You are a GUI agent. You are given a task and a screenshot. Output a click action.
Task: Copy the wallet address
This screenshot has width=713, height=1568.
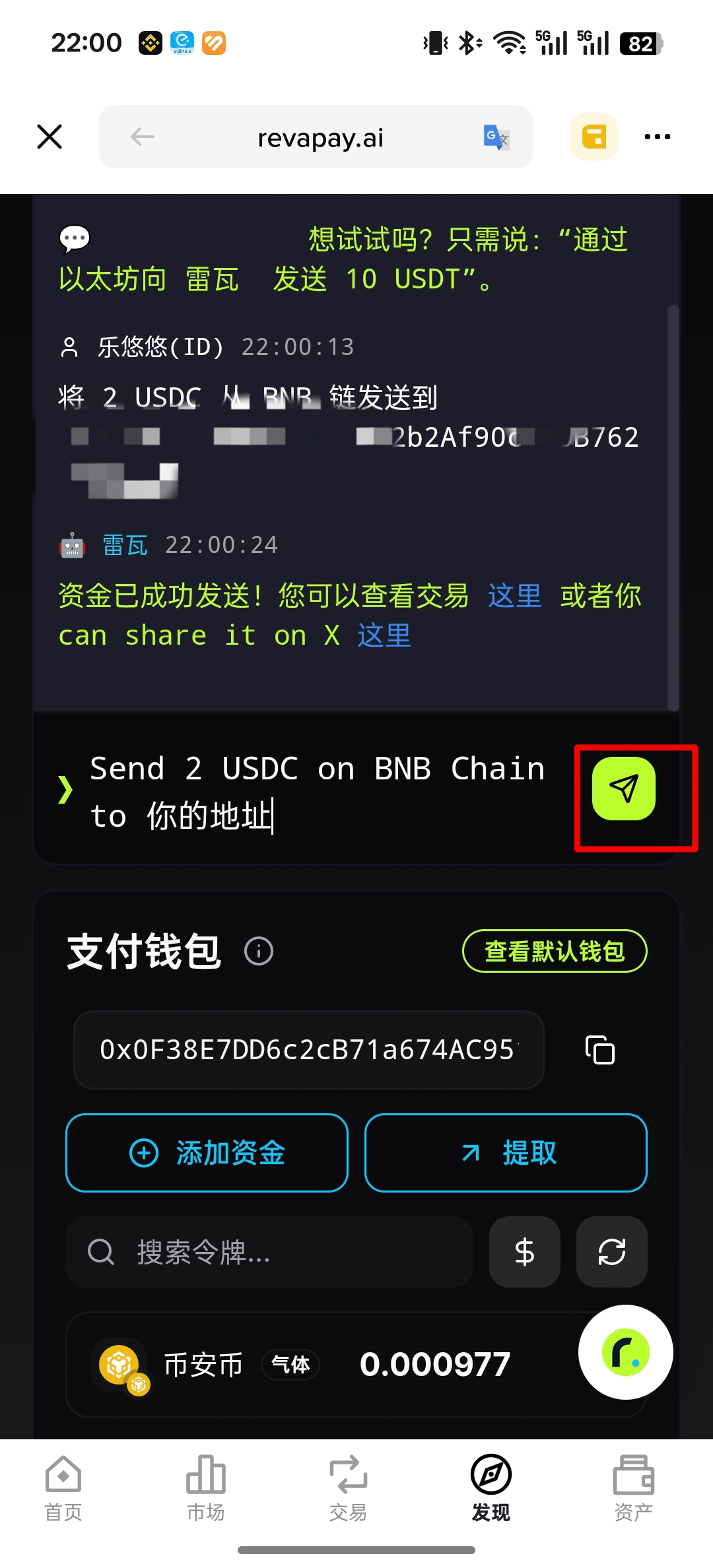pyautogui.click(x=599, y=1050)
